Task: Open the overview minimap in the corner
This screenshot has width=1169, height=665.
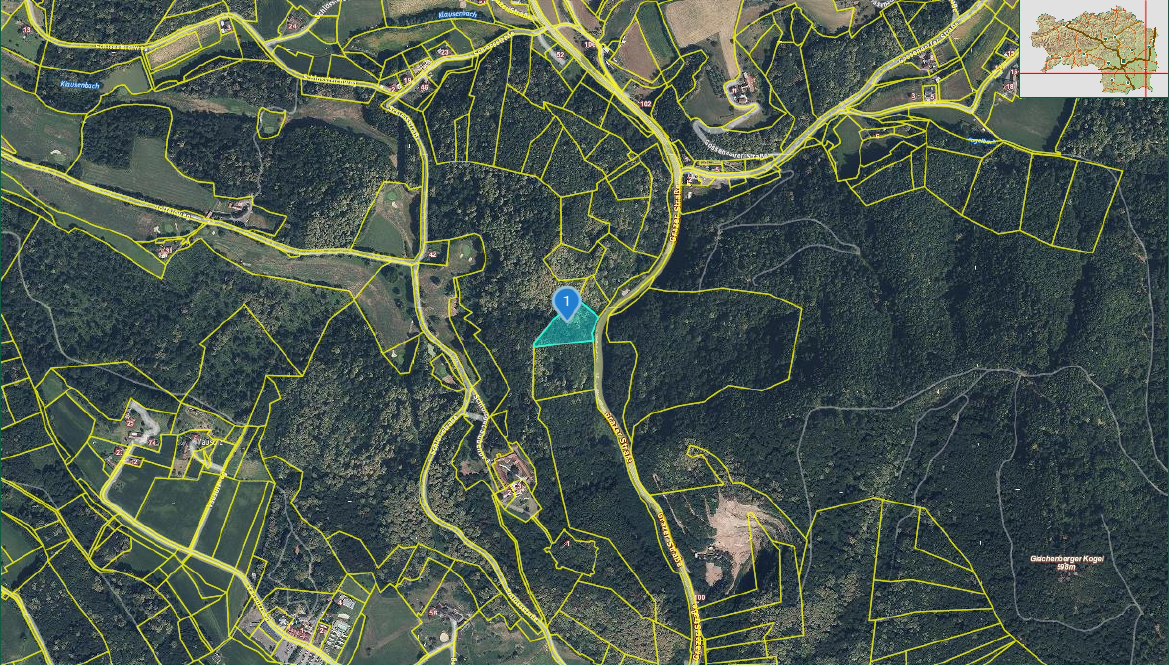Action: click(x=1093, y=48)
